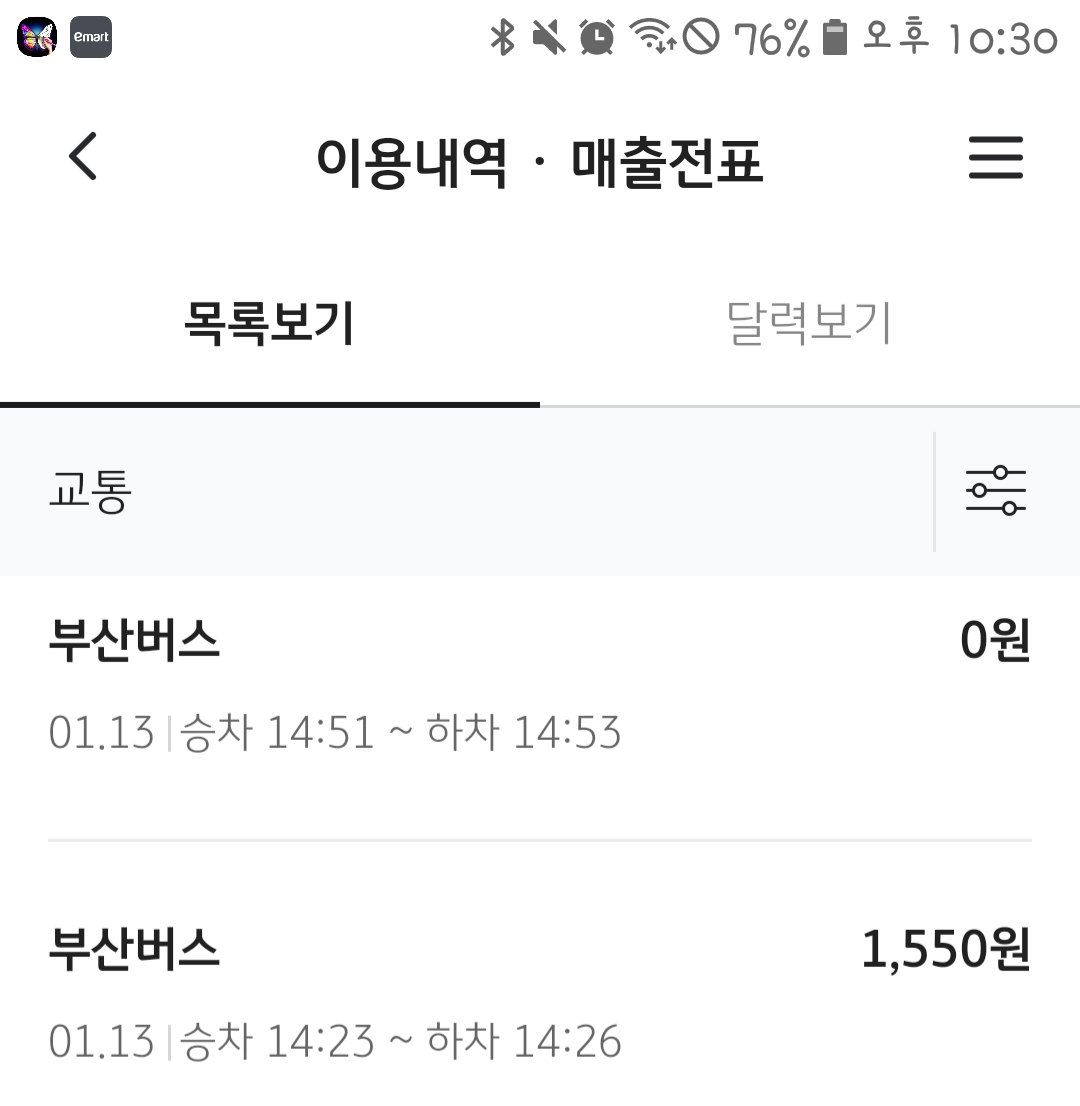
Task: Switch to the 달력보기 tab
Action: point(808,323)
